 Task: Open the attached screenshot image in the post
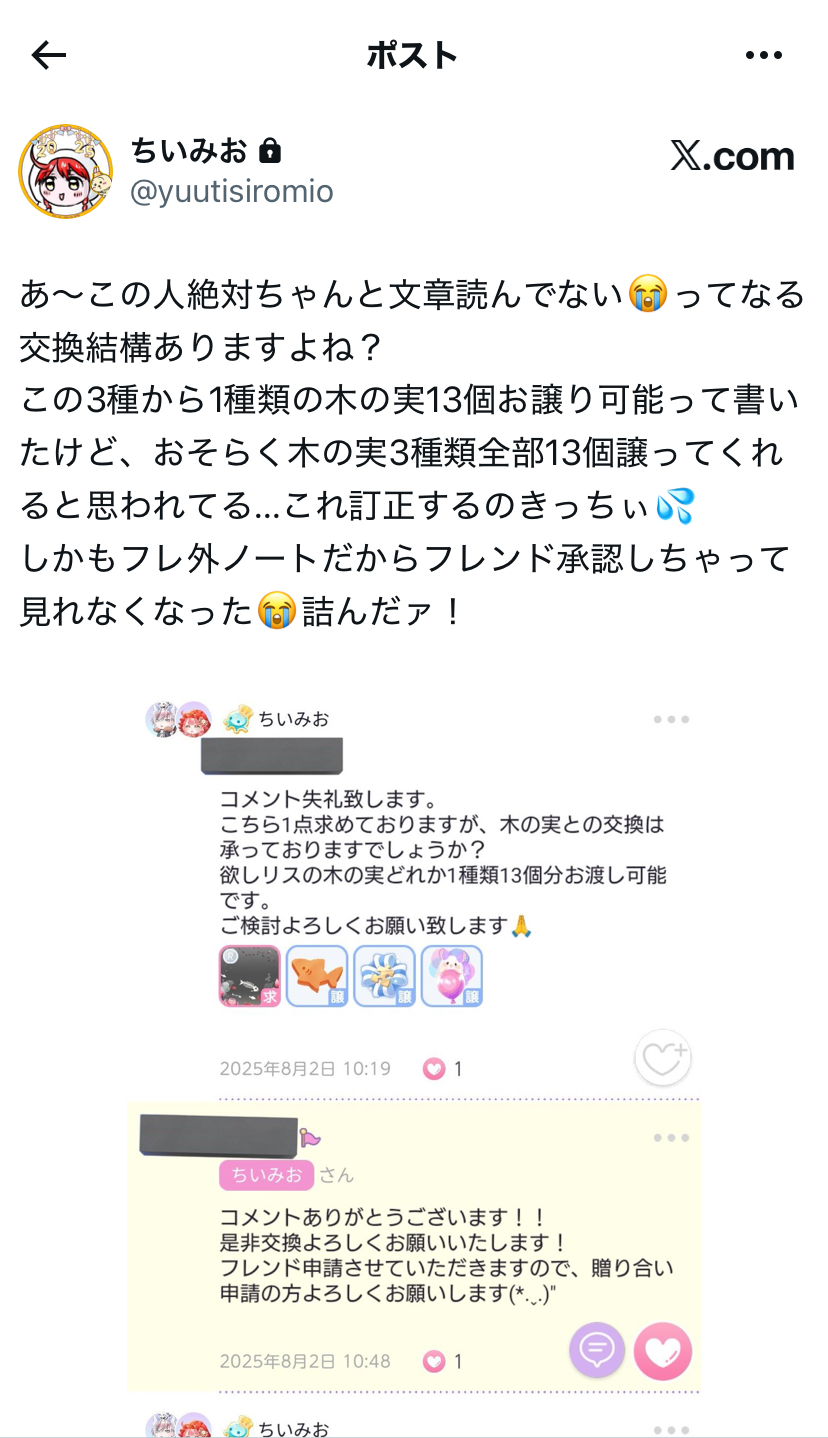[413, 1050]
